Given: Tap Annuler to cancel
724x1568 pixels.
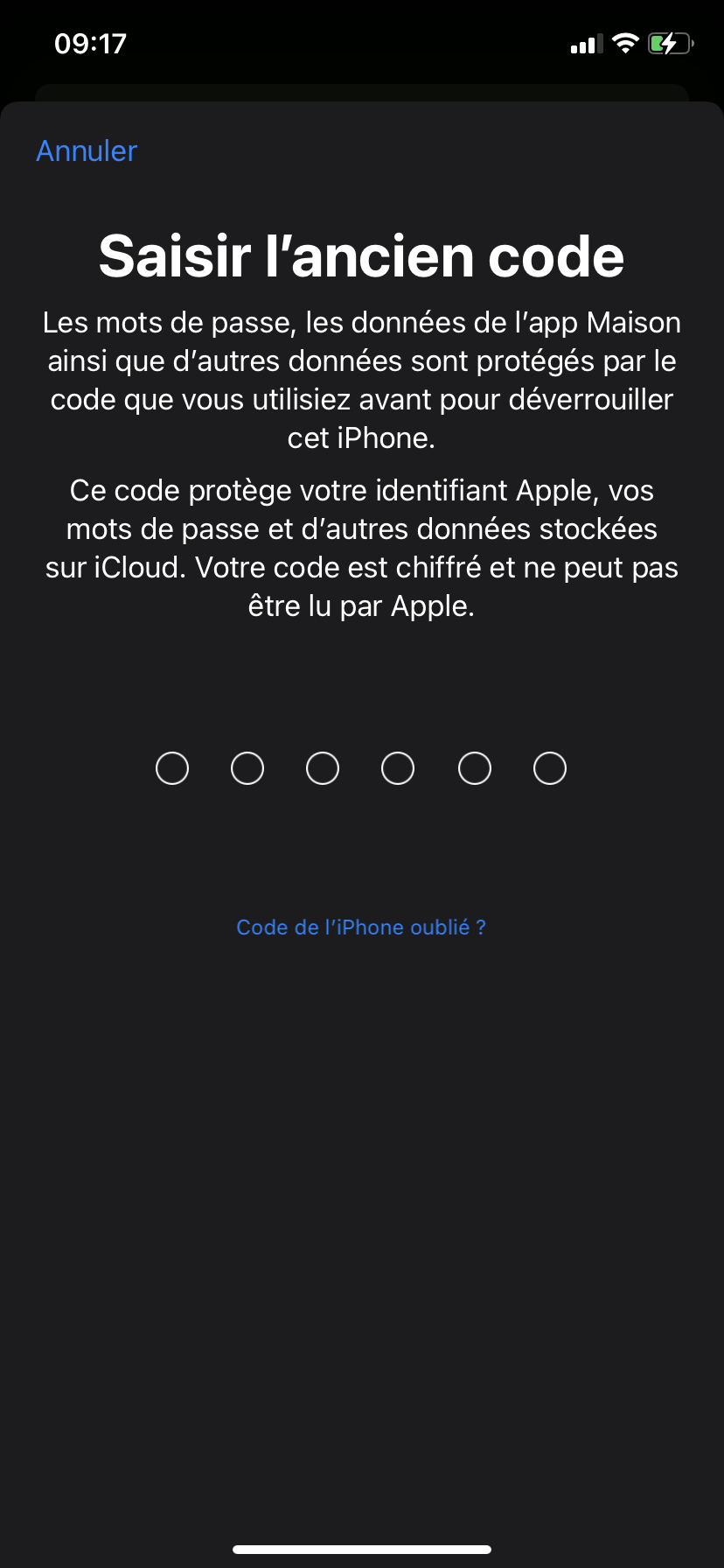Looking at the screenshot, I should click(x=87, y=151).
